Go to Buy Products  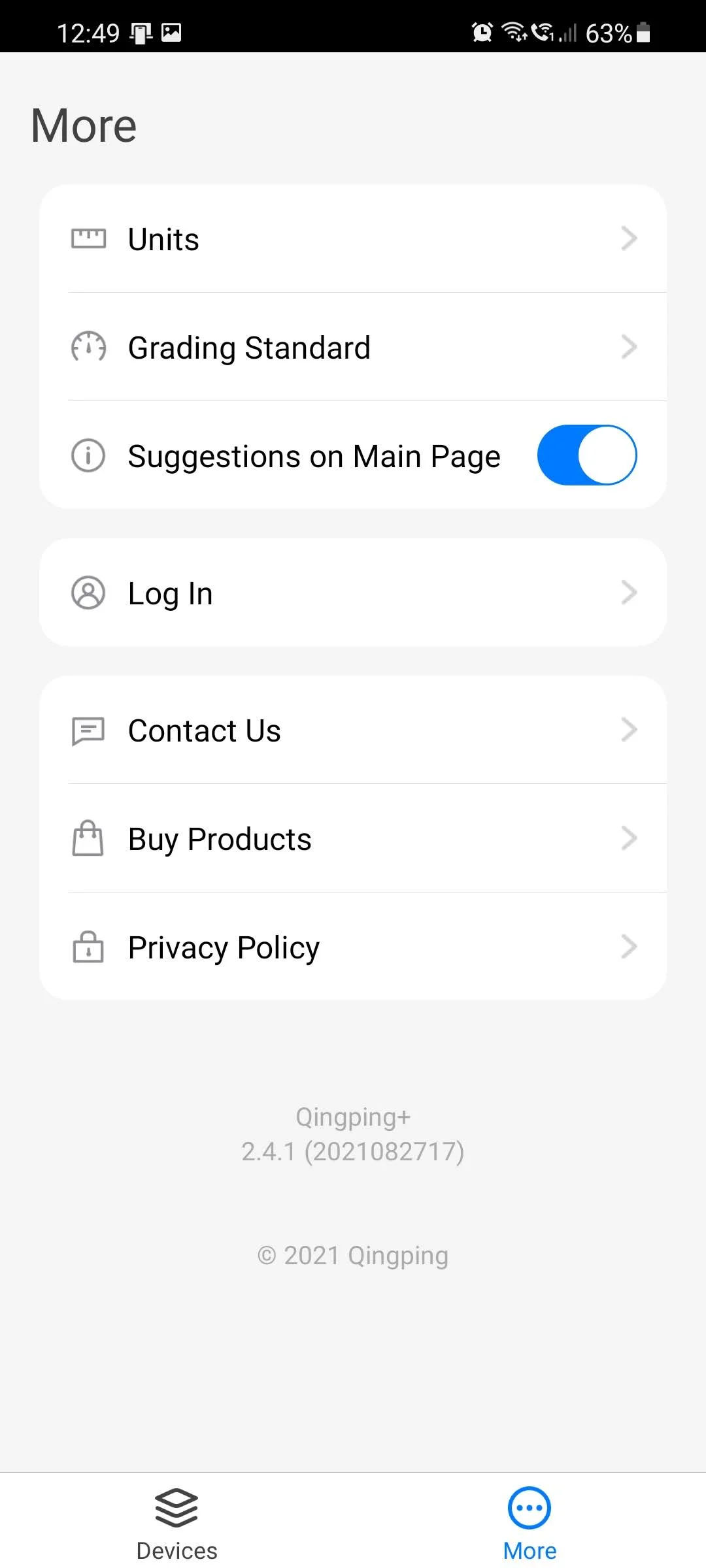coord(353,839)
